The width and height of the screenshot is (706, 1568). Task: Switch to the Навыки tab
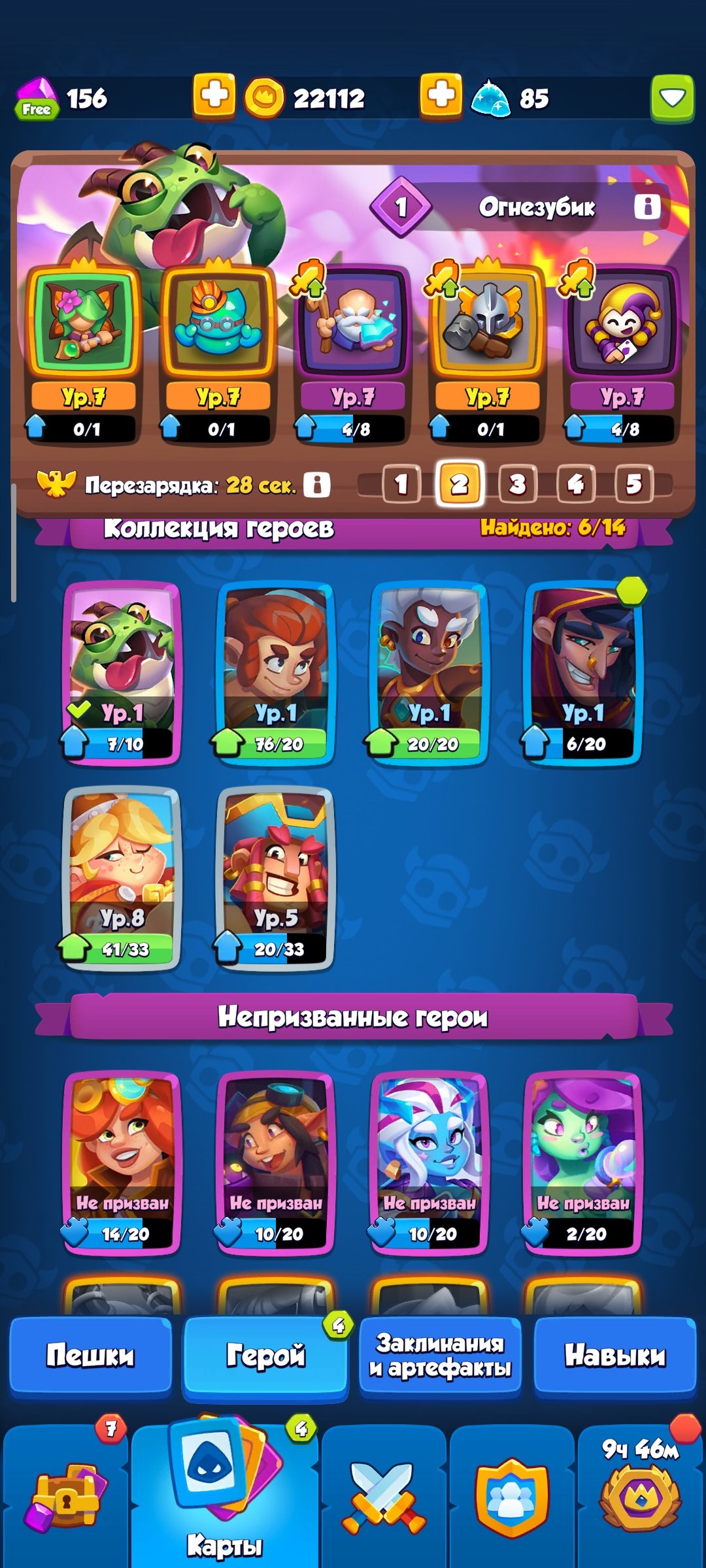pyautogui.click(x=615, y=1356)
